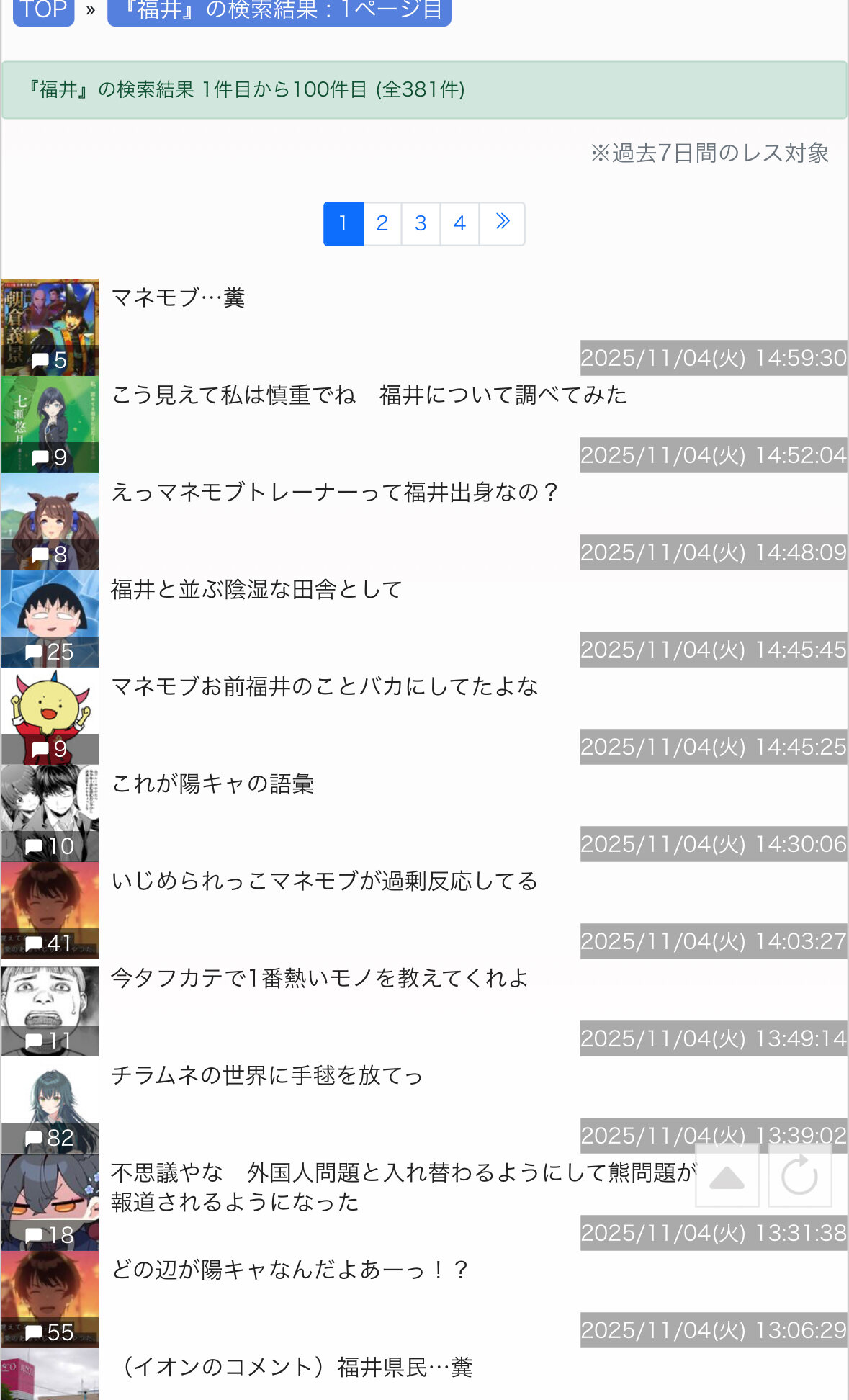Open thread '福井と並ぶ陰湿な田舎として'
849x1400 pixels.
point(256,589)
